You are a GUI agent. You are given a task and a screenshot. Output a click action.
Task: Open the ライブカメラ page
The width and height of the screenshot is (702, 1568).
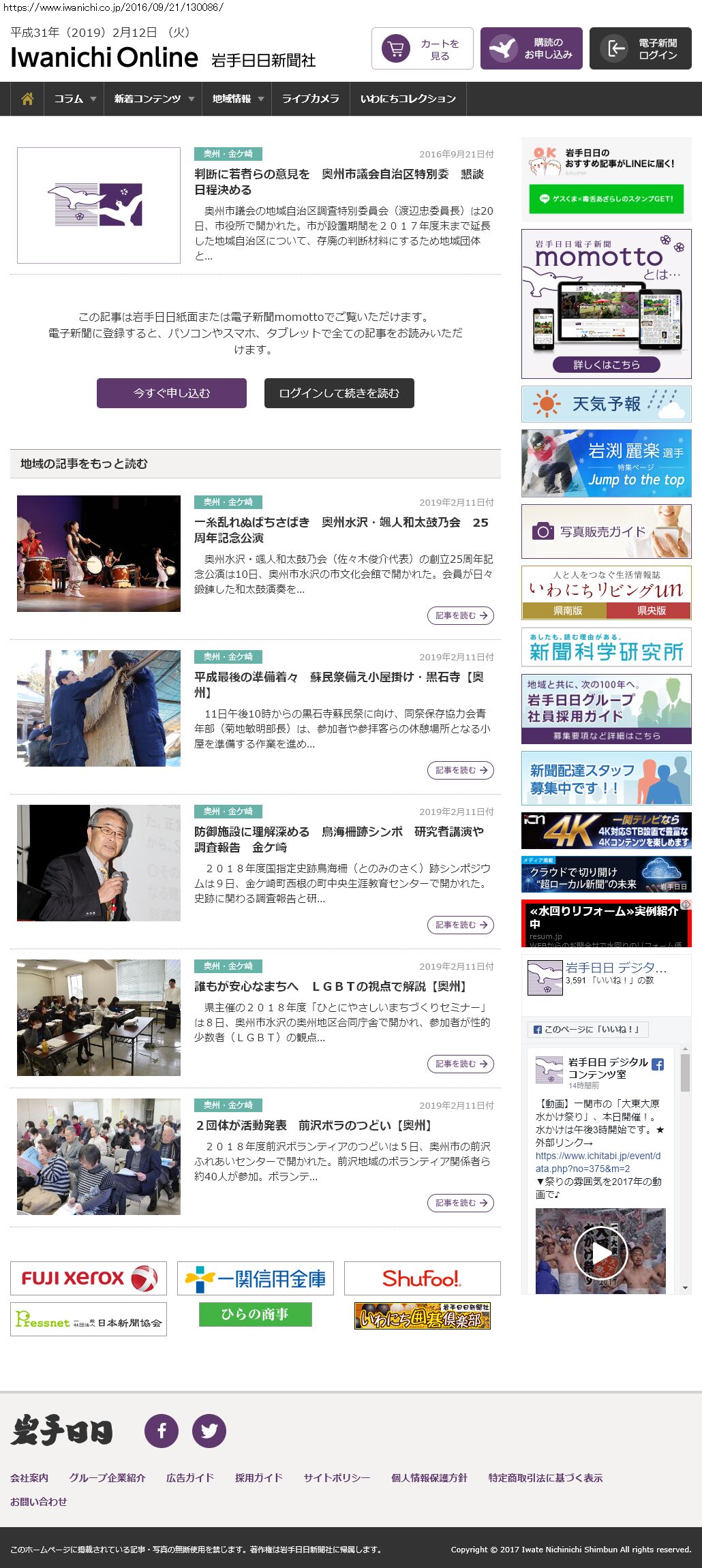click(310, 99)
